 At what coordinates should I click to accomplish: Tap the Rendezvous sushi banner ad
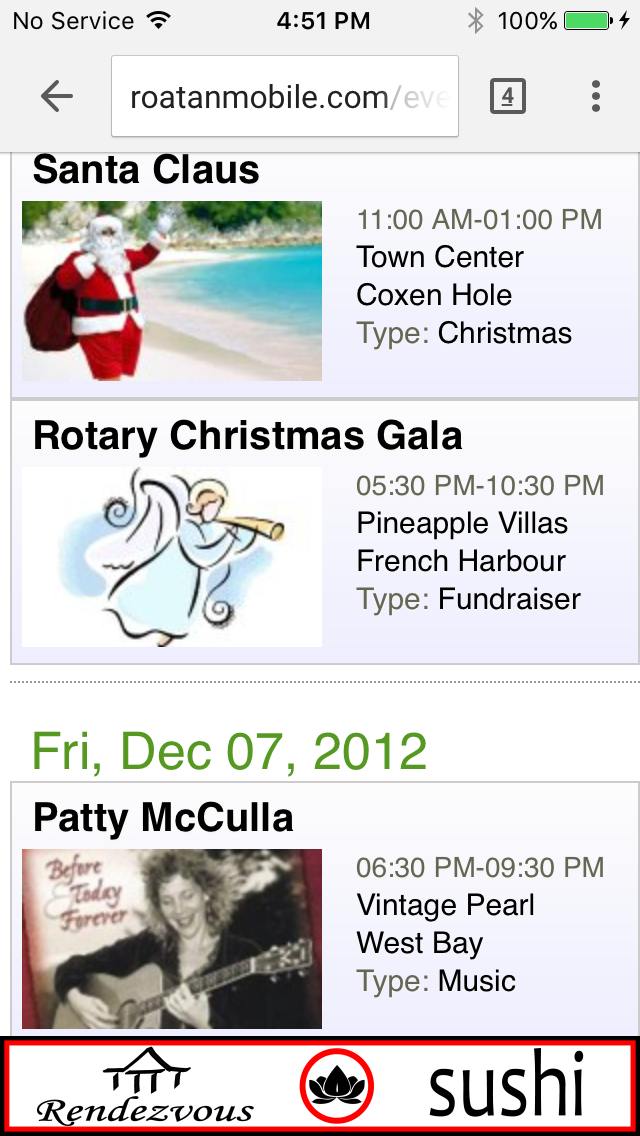[320, 1085]
